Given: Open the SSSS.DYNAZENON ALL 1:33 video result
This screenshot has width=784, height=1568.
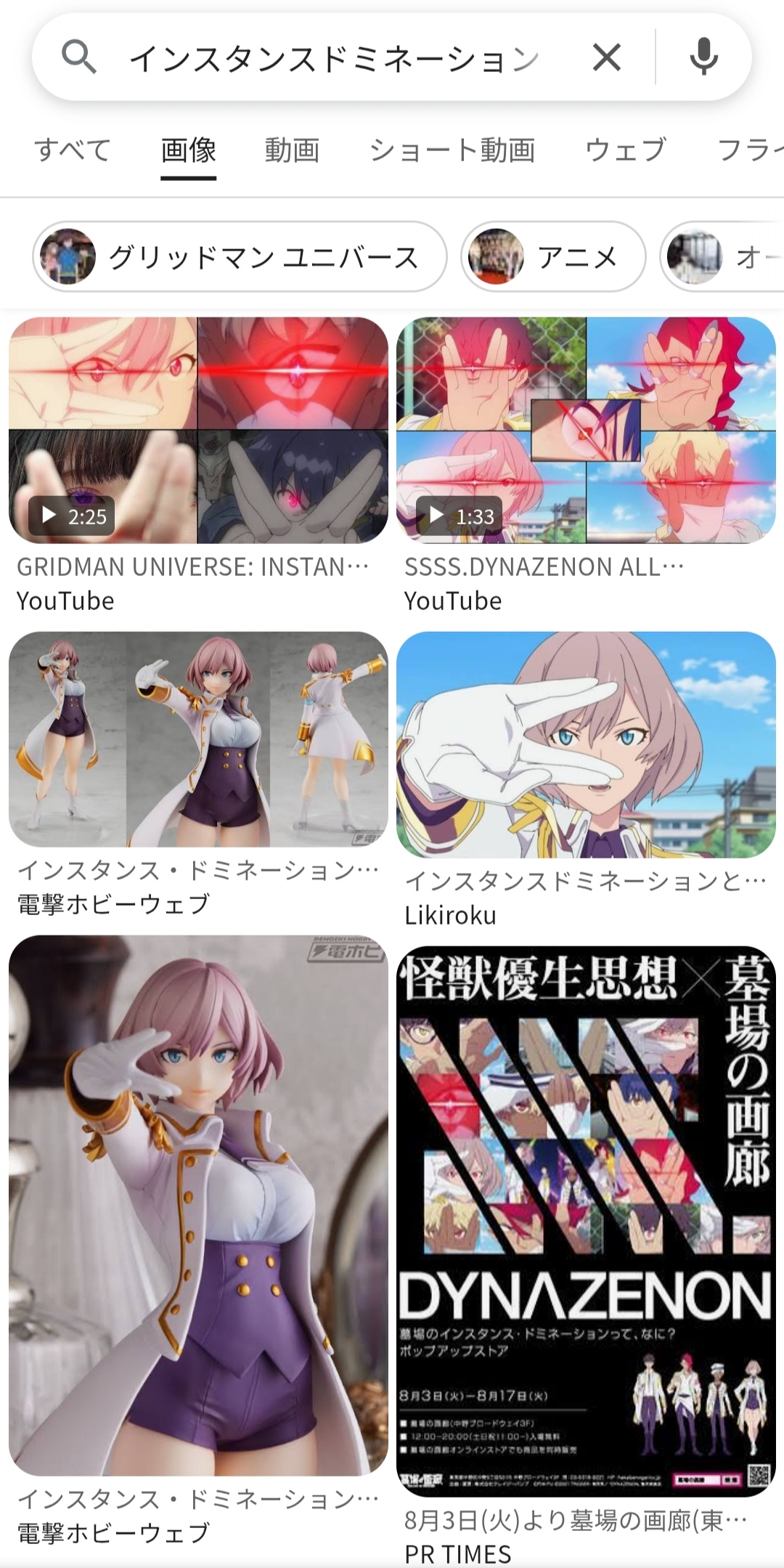Looking at the screenshot, I should [x=586, y=430].
